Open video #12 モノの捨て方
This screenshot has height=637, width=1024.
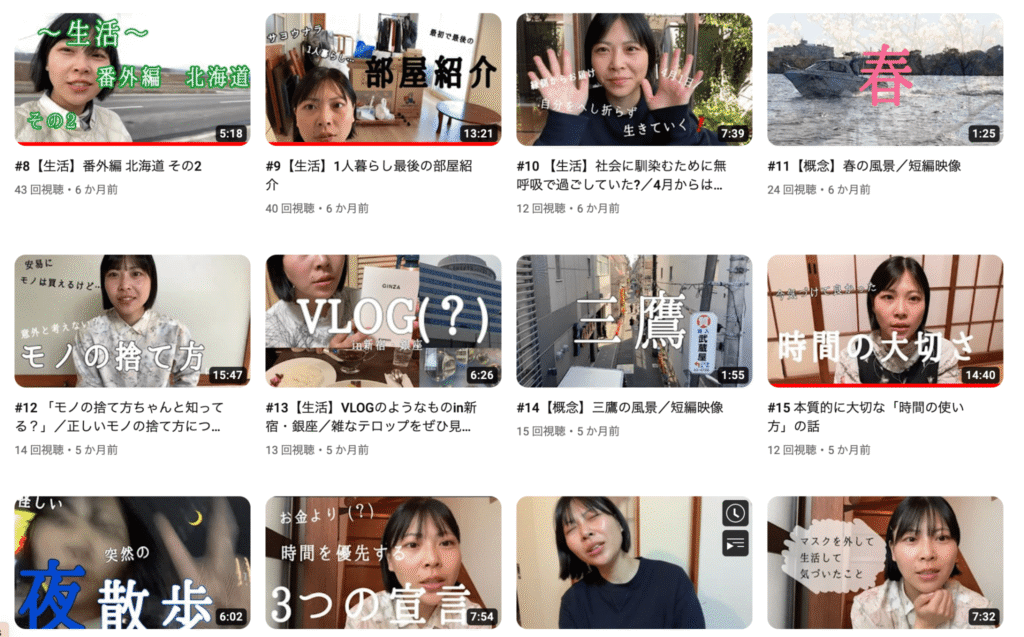(132, 320)
